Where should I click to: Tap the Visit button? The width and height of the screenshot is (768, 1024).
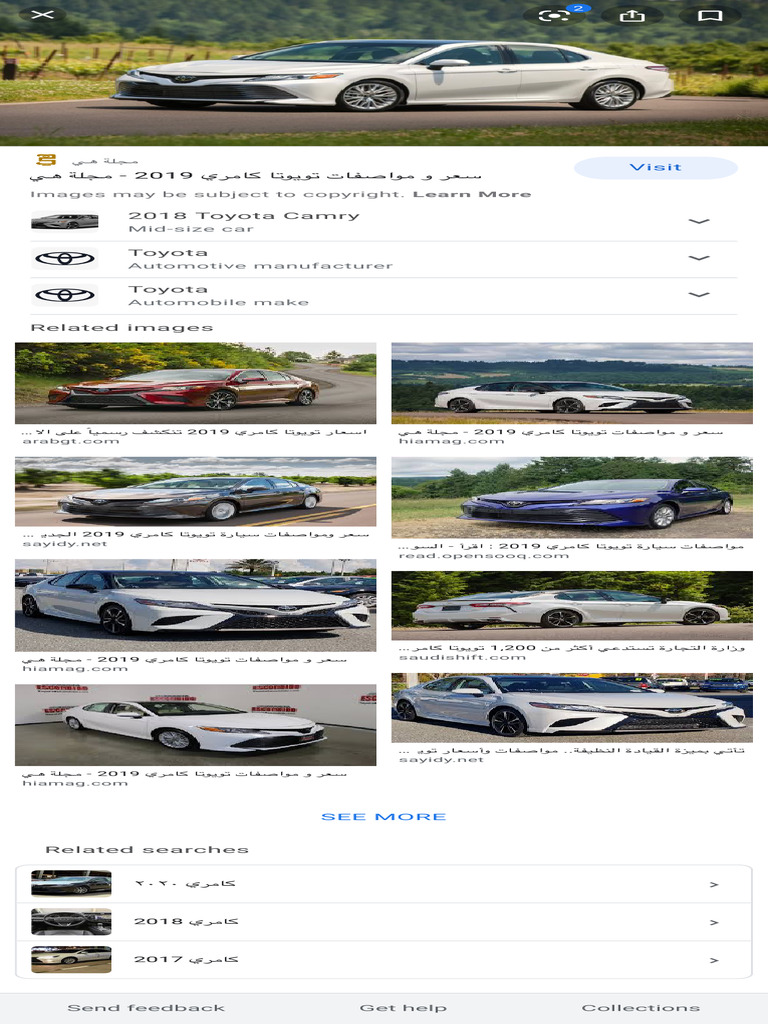coord(656,168)
